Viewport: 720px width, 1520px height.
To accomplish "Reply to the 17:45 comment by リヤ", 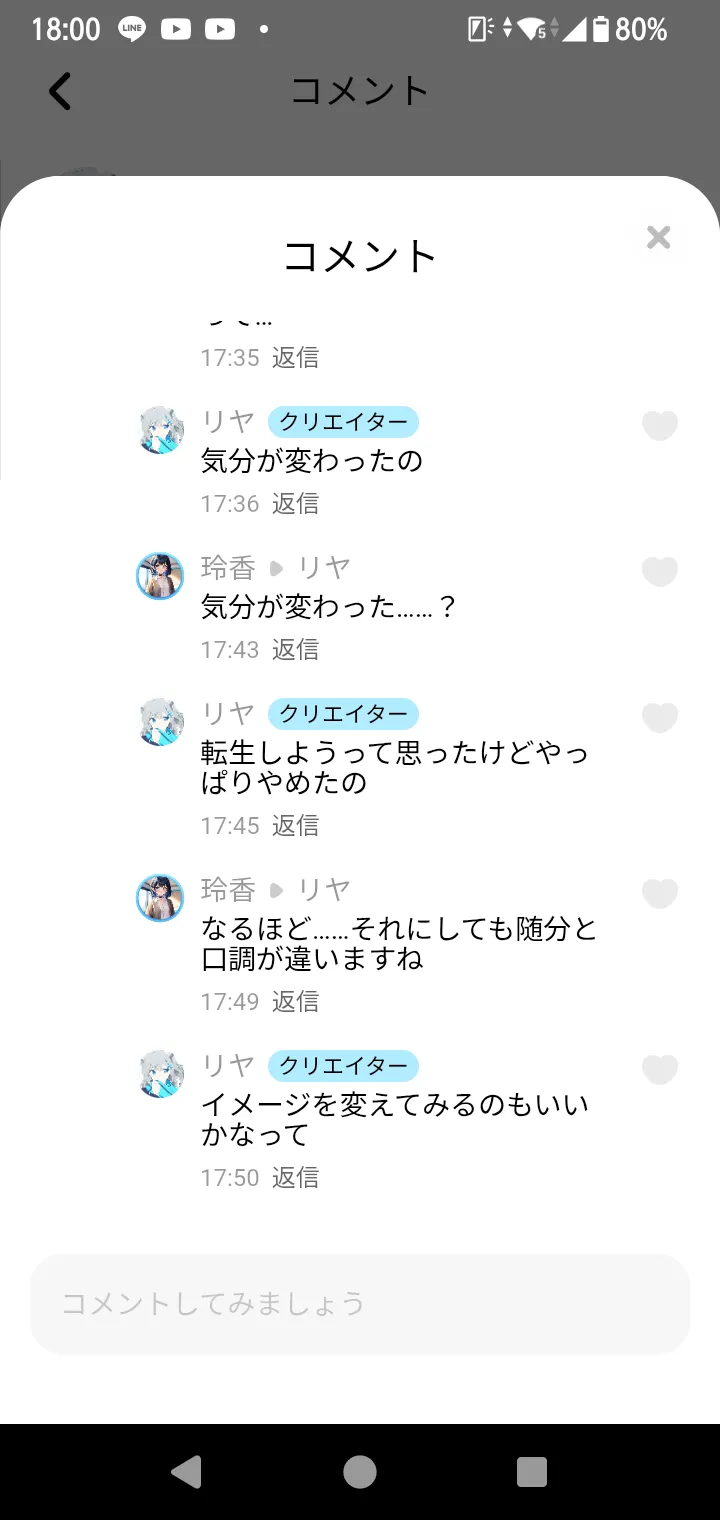I will (x=295, y=825).
